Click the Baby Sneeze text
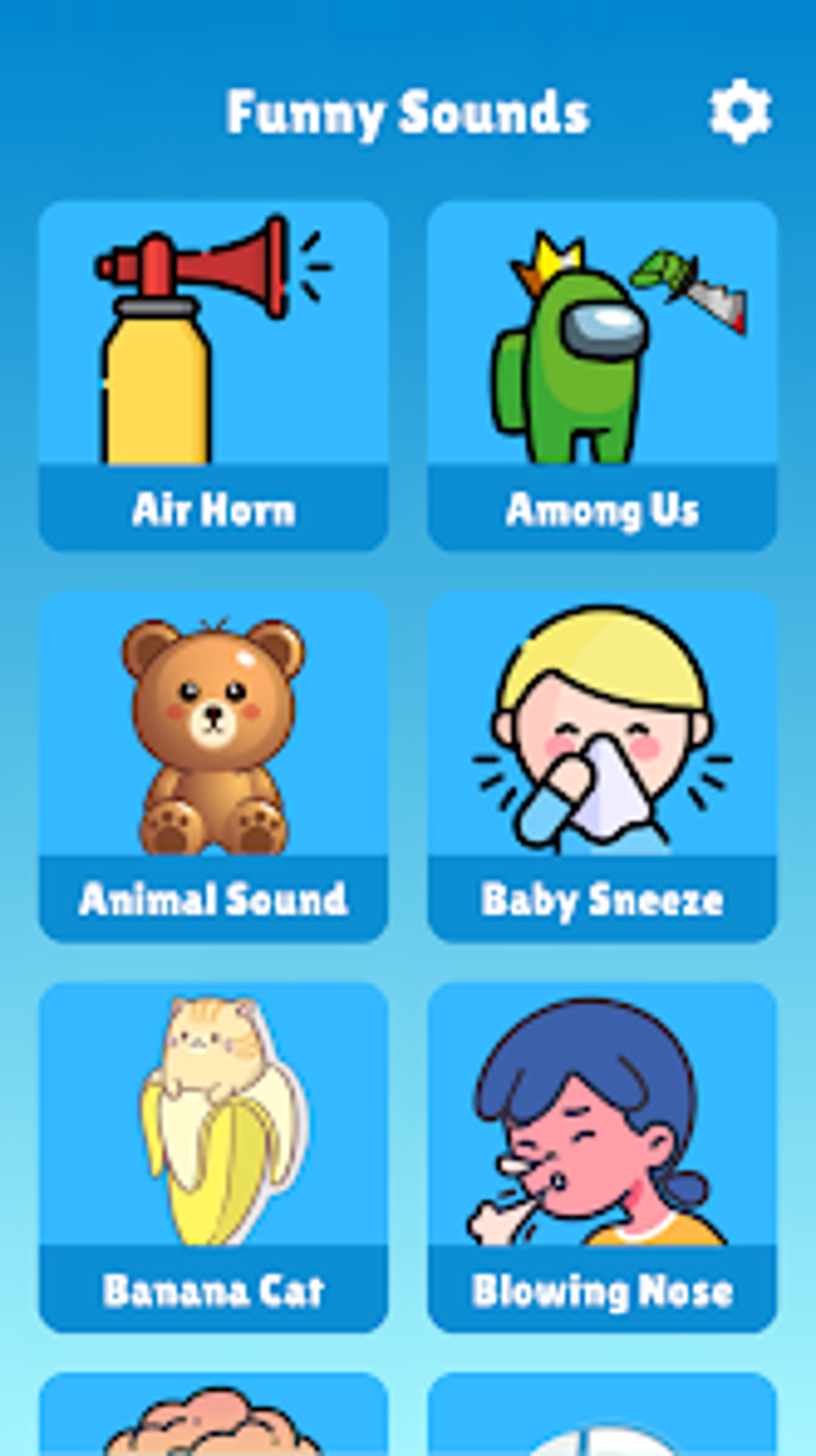The height and width of the screenshot is (1456, 816). tap(602, 899)
